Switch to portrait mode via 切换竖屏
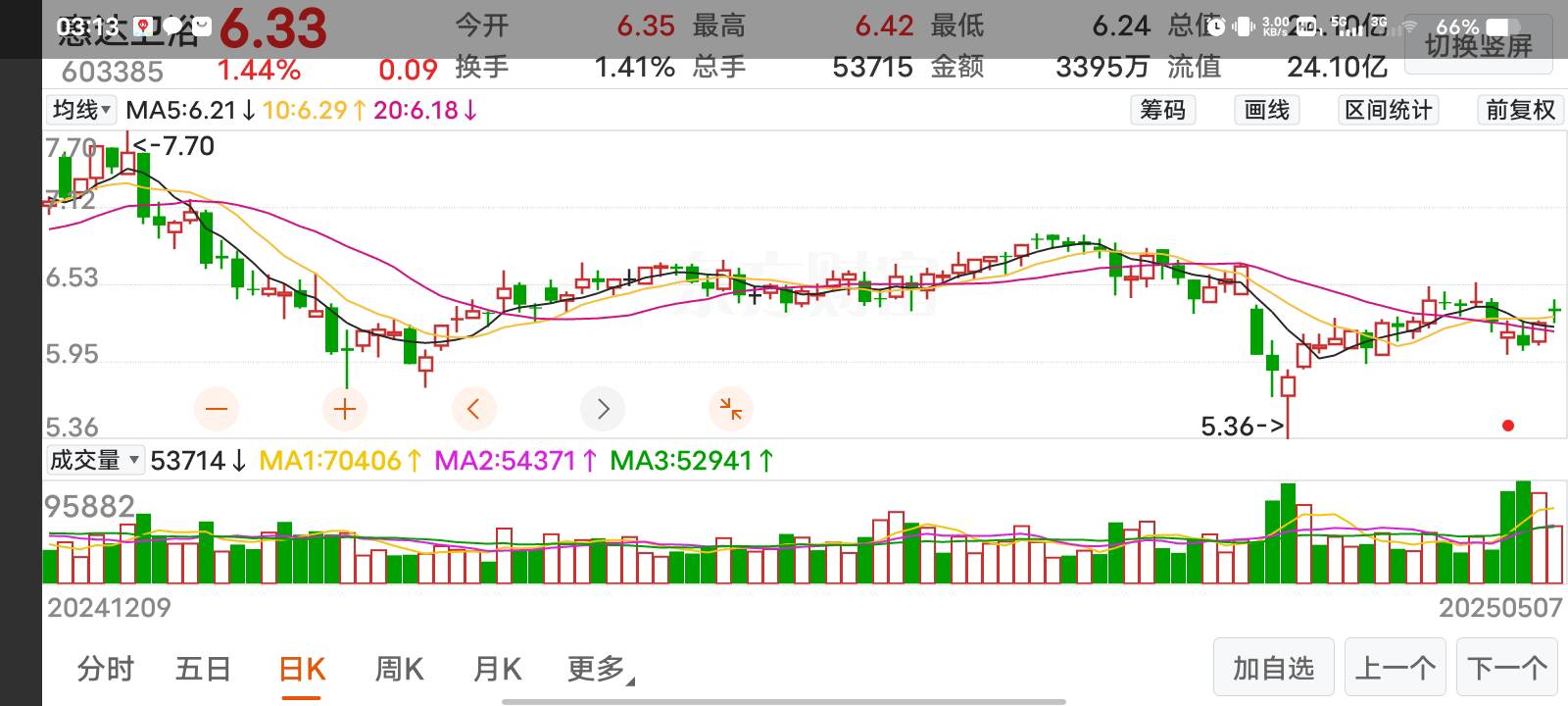This screenshot has width=1568, height=706. coord(1478,45)
